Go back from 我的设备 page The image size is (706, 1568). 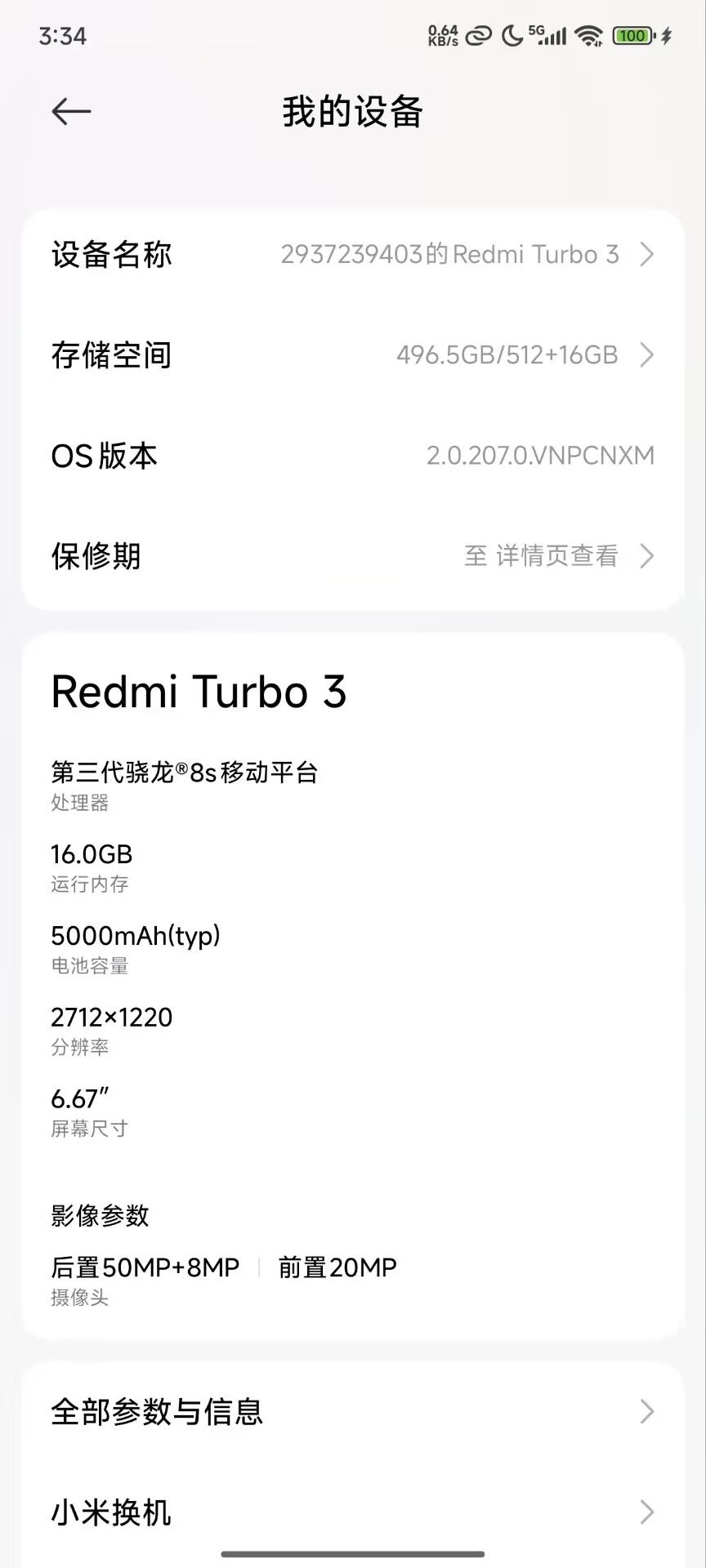tap(71, 112)
